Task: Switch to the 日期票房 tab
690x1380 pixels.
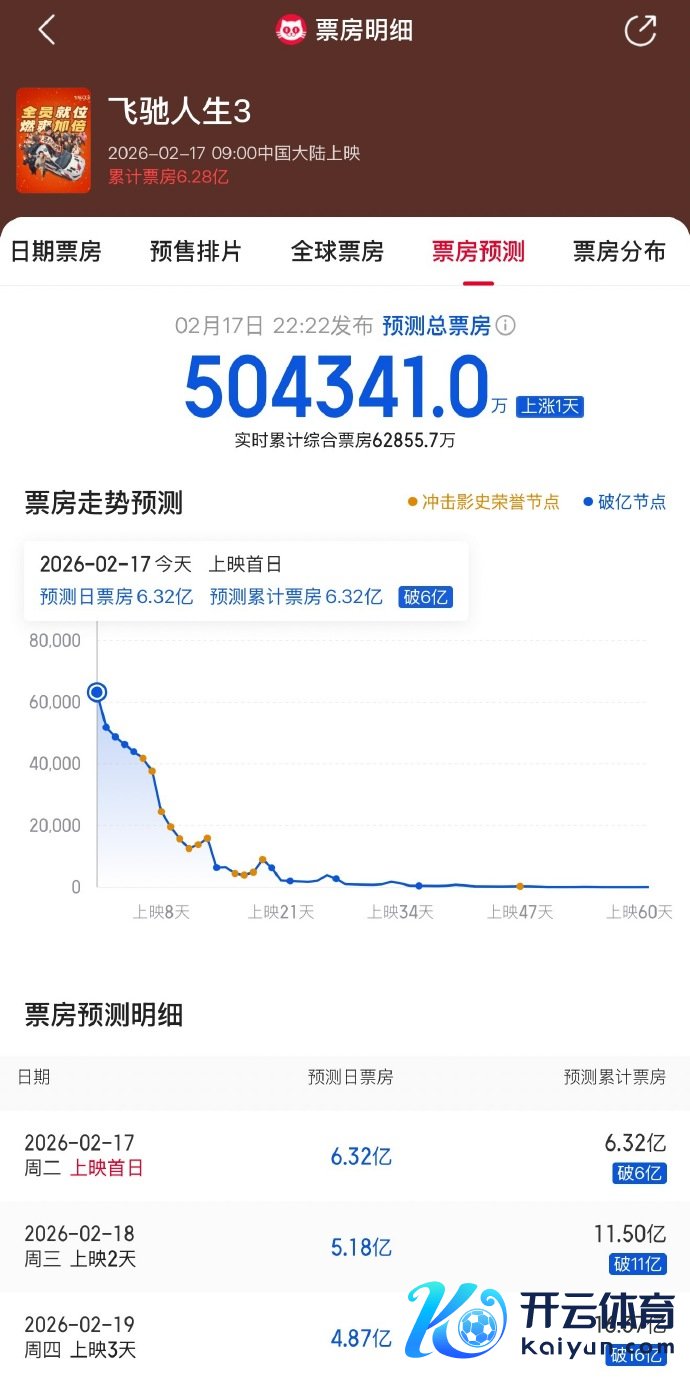Action: (x=56, y=251)
